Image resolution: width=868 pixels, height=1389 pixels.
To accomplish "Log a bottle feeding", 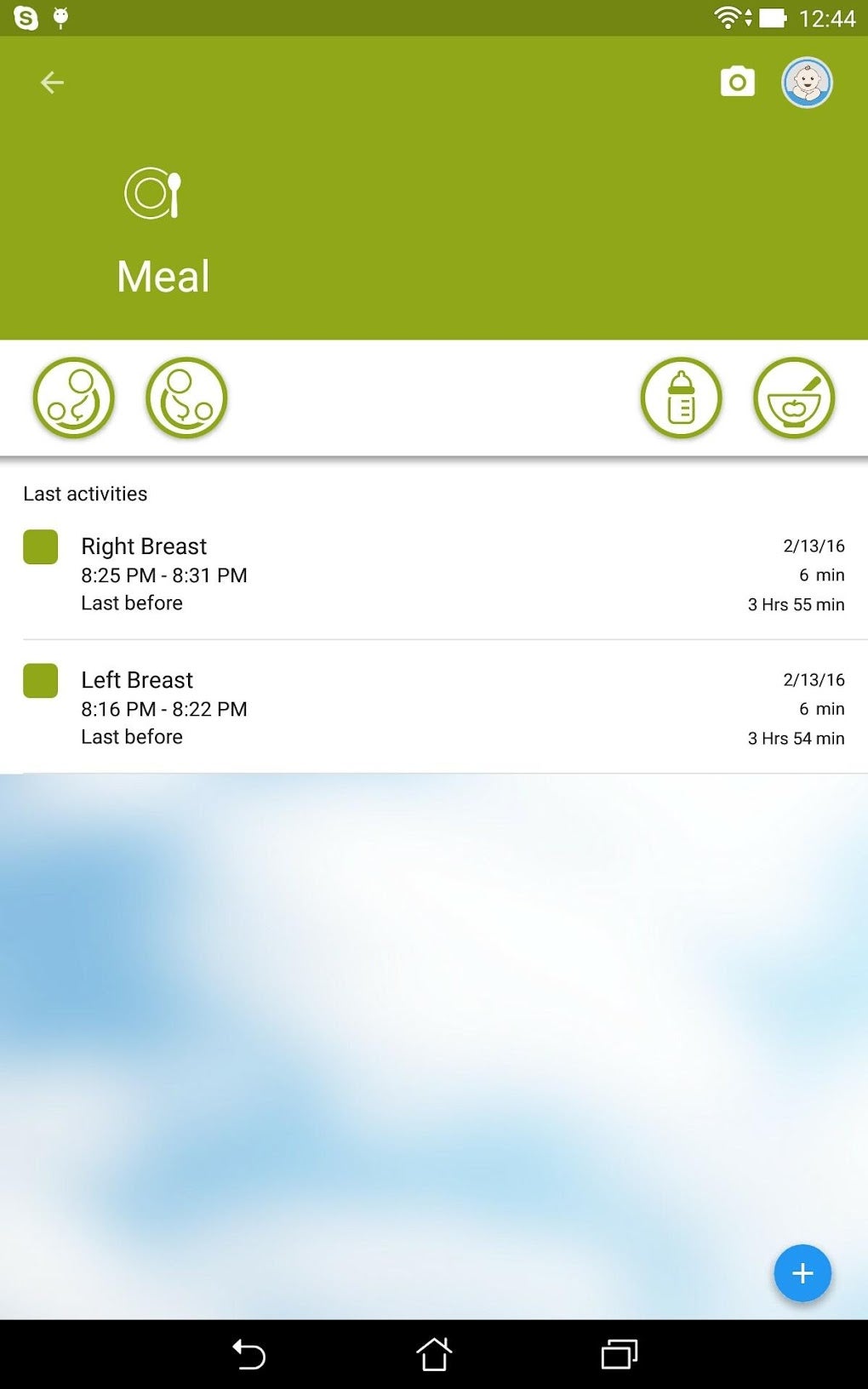I will pyautogui.click(x=681, y=398).
